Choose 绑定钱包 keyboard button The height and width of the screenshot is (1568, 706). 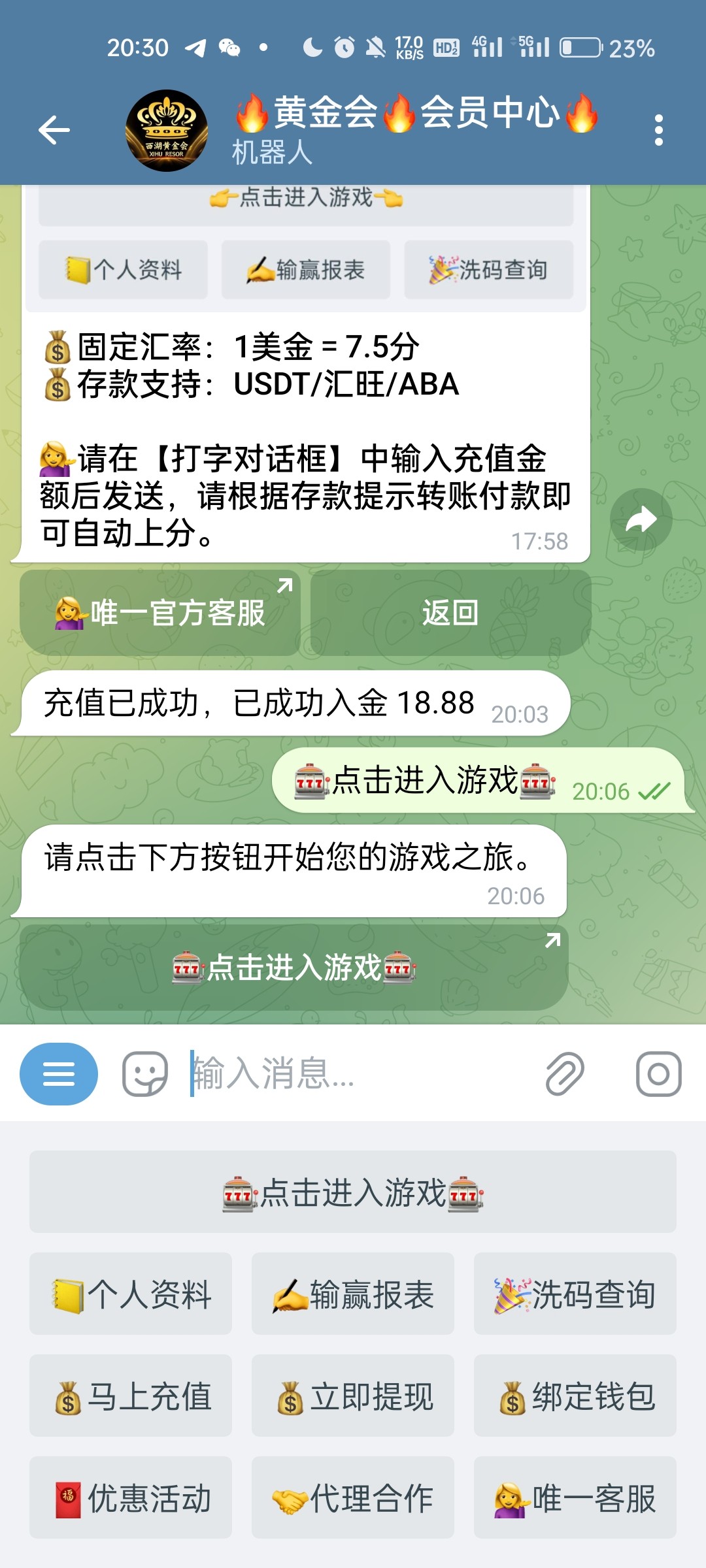tap(575, 1396)
